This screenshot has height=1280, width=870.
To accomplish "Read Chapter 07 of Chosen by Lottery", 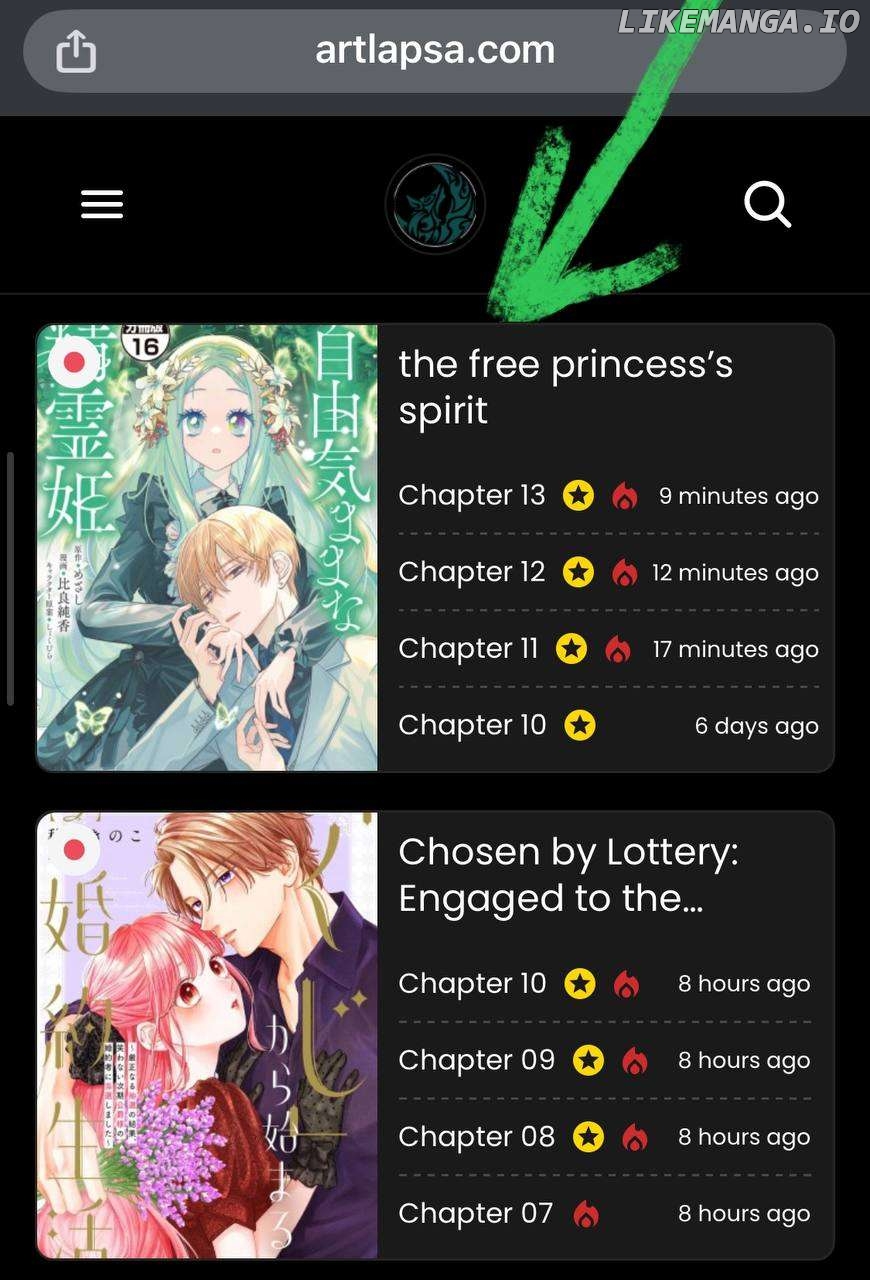I will 475,1214.
